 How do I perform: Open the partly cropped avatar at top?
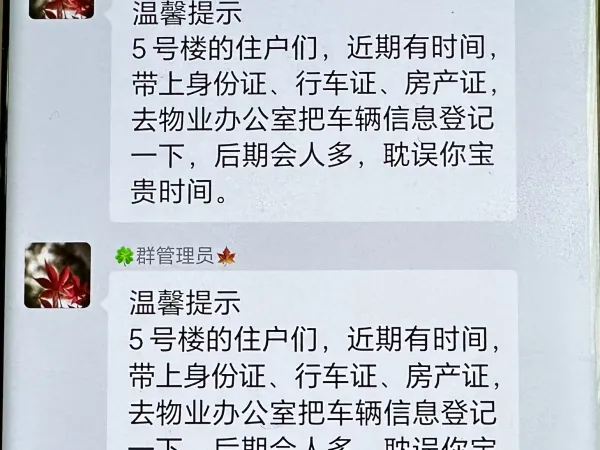pos(60,8)
